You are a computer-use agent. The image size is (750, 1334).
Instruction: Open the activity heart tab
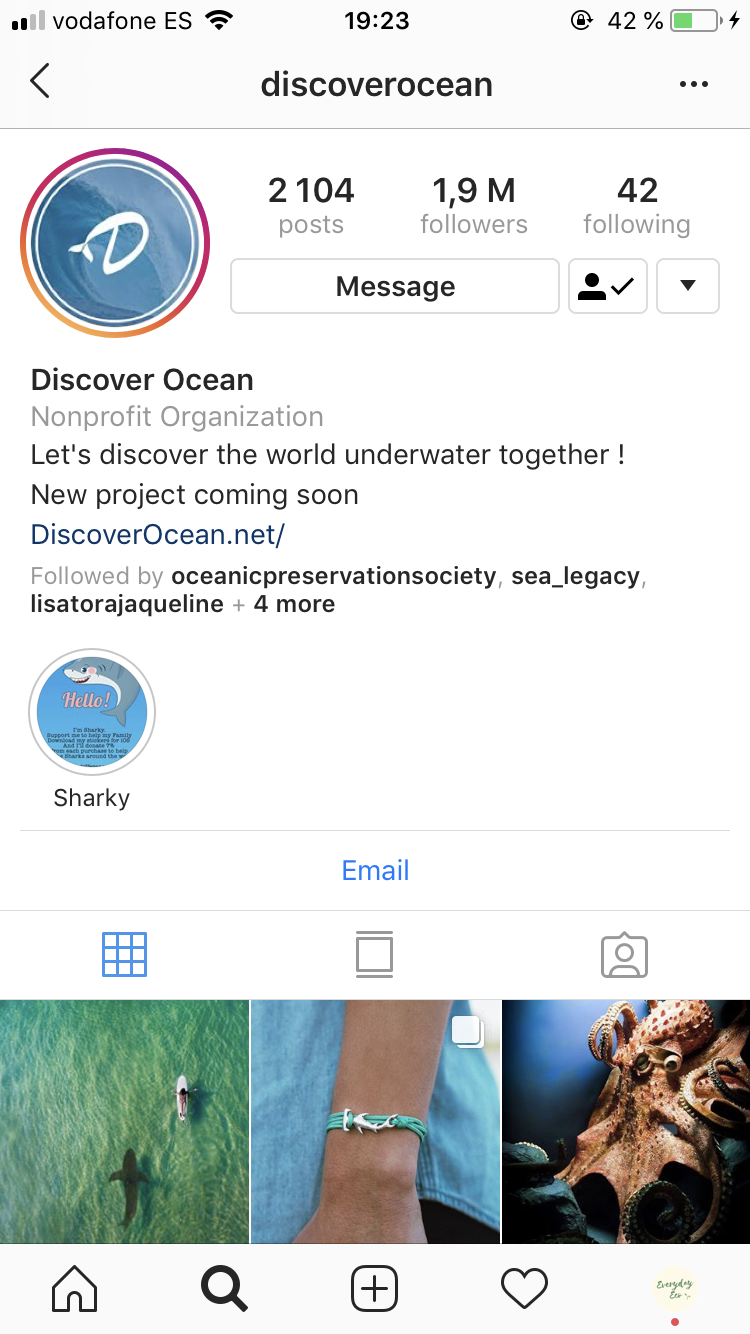[525, 1288]
